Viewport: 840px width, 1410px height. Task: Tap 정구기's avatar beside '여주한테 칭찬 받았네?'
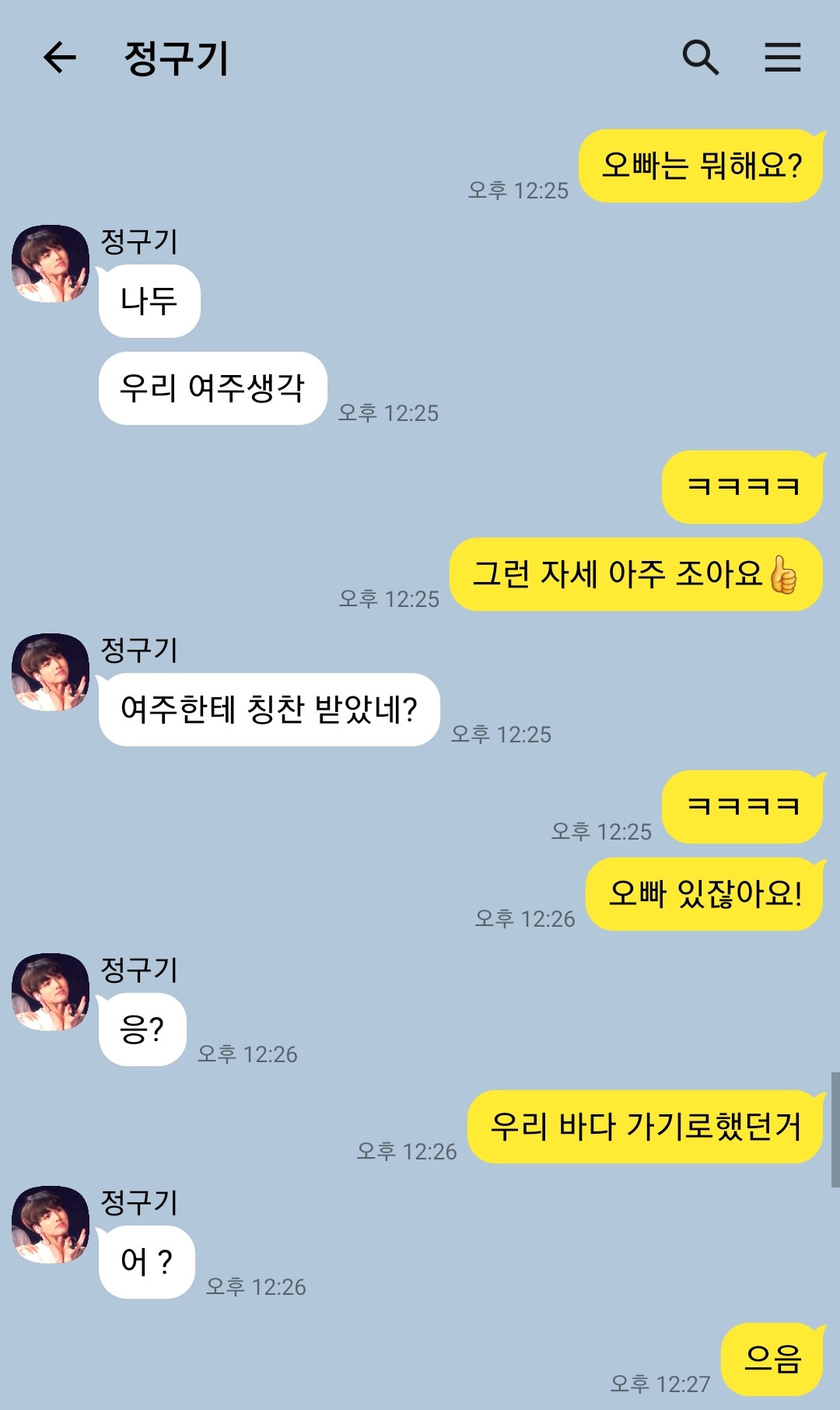[x=51, y=672]
